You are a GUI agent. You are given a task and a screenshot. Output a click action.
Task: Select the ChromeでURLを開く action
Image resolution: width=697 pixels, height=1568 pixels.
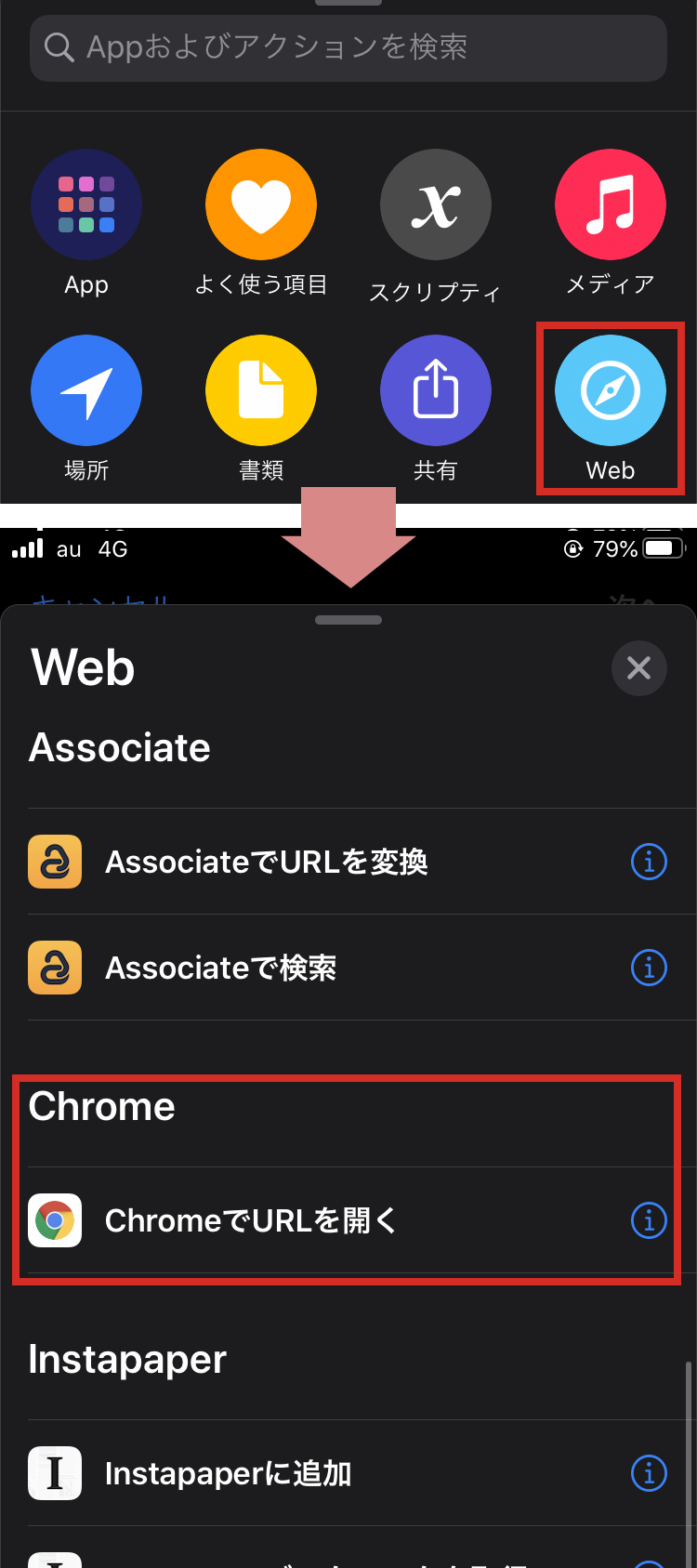click(348, 1220)
